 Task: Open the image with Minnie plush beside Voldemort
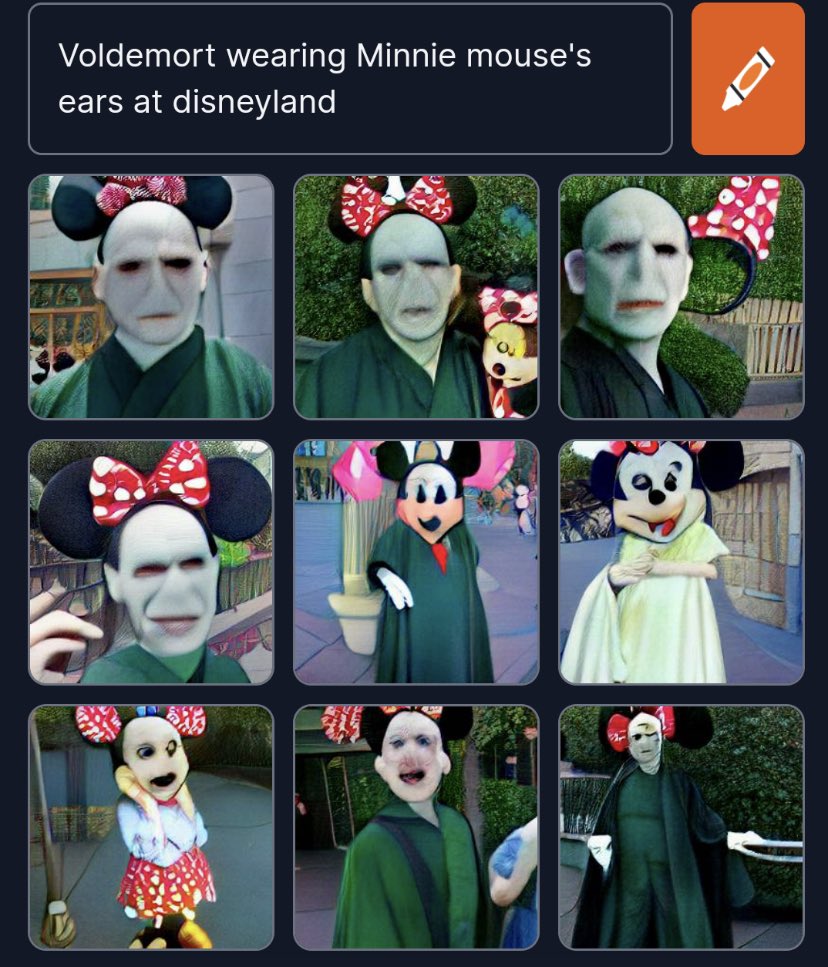[x=416, y=297]
